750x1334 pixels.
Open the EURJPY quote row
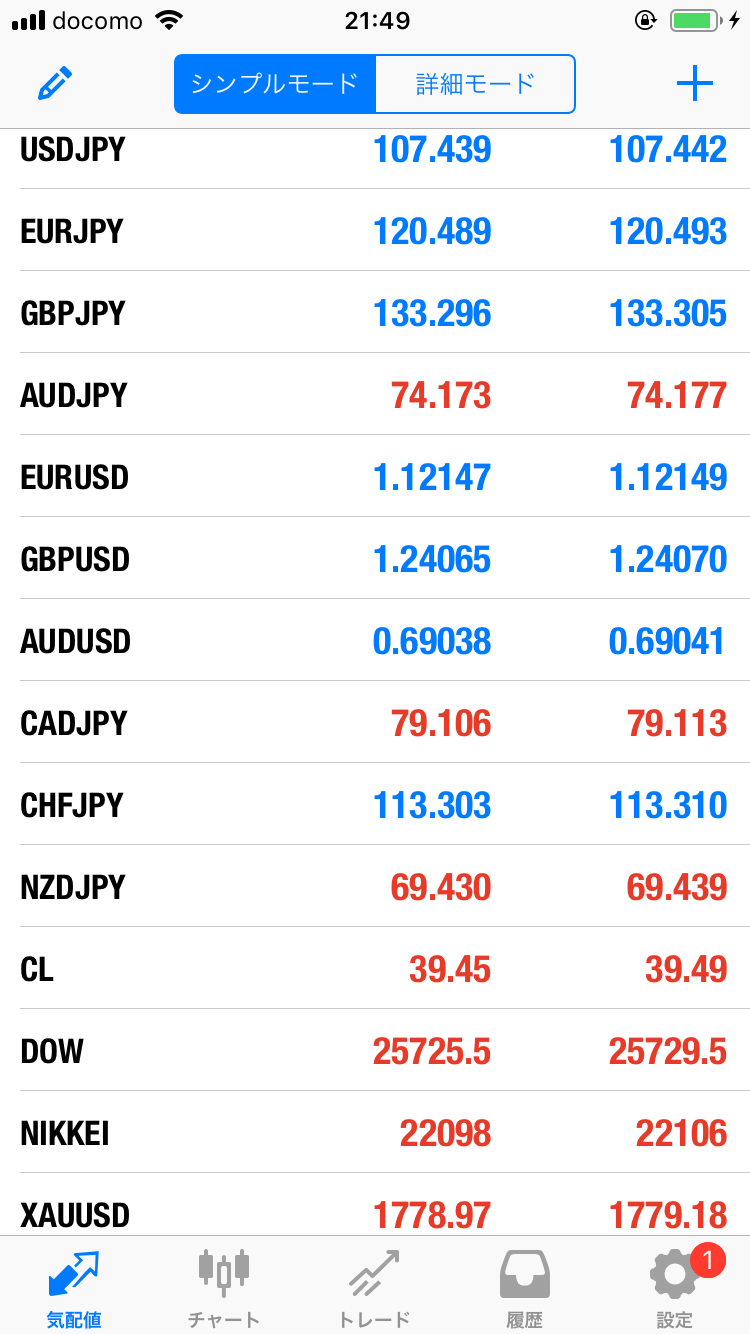375,231
